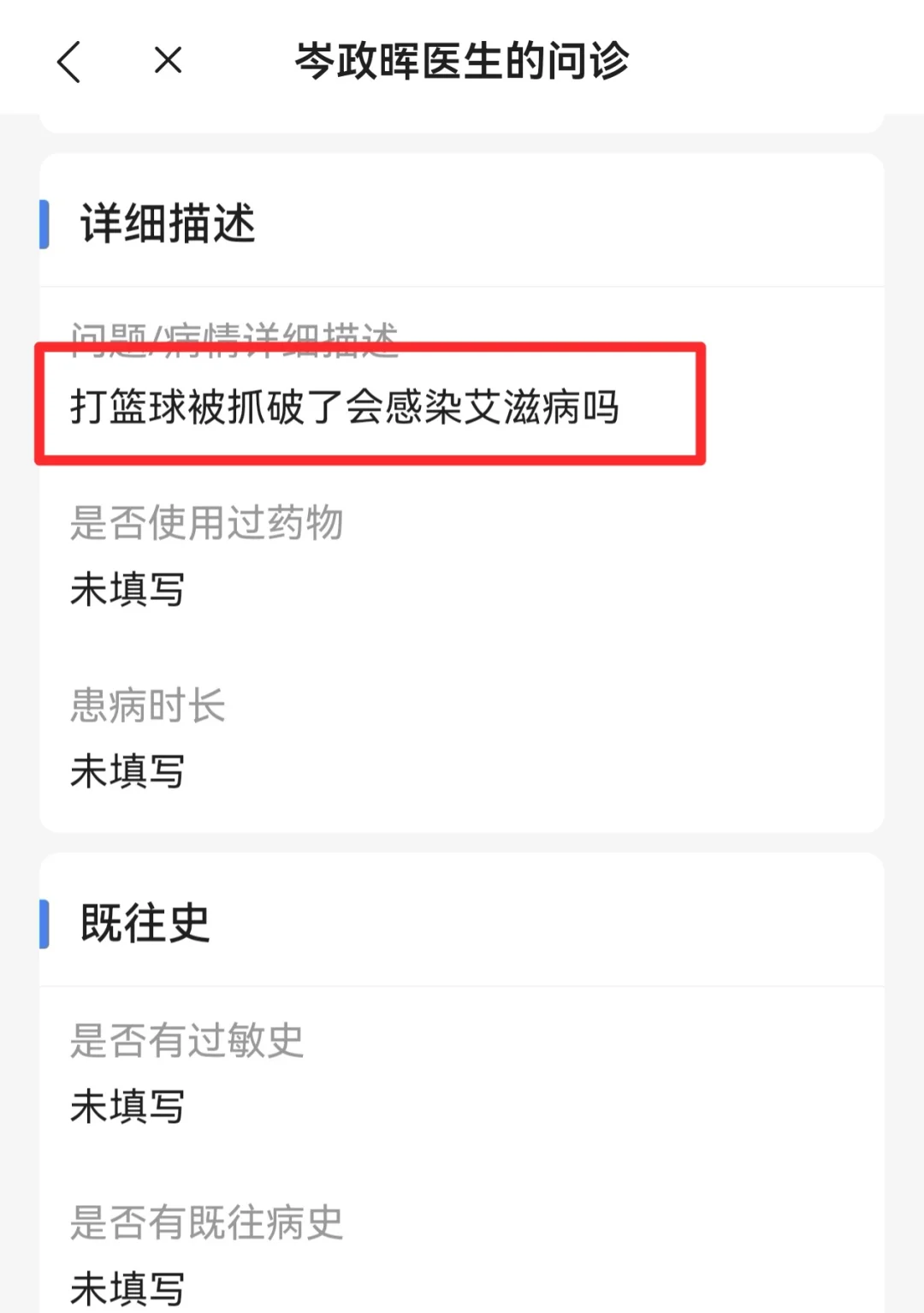Click 未填写 under 是否使用过药物

[x=127, y=591]
